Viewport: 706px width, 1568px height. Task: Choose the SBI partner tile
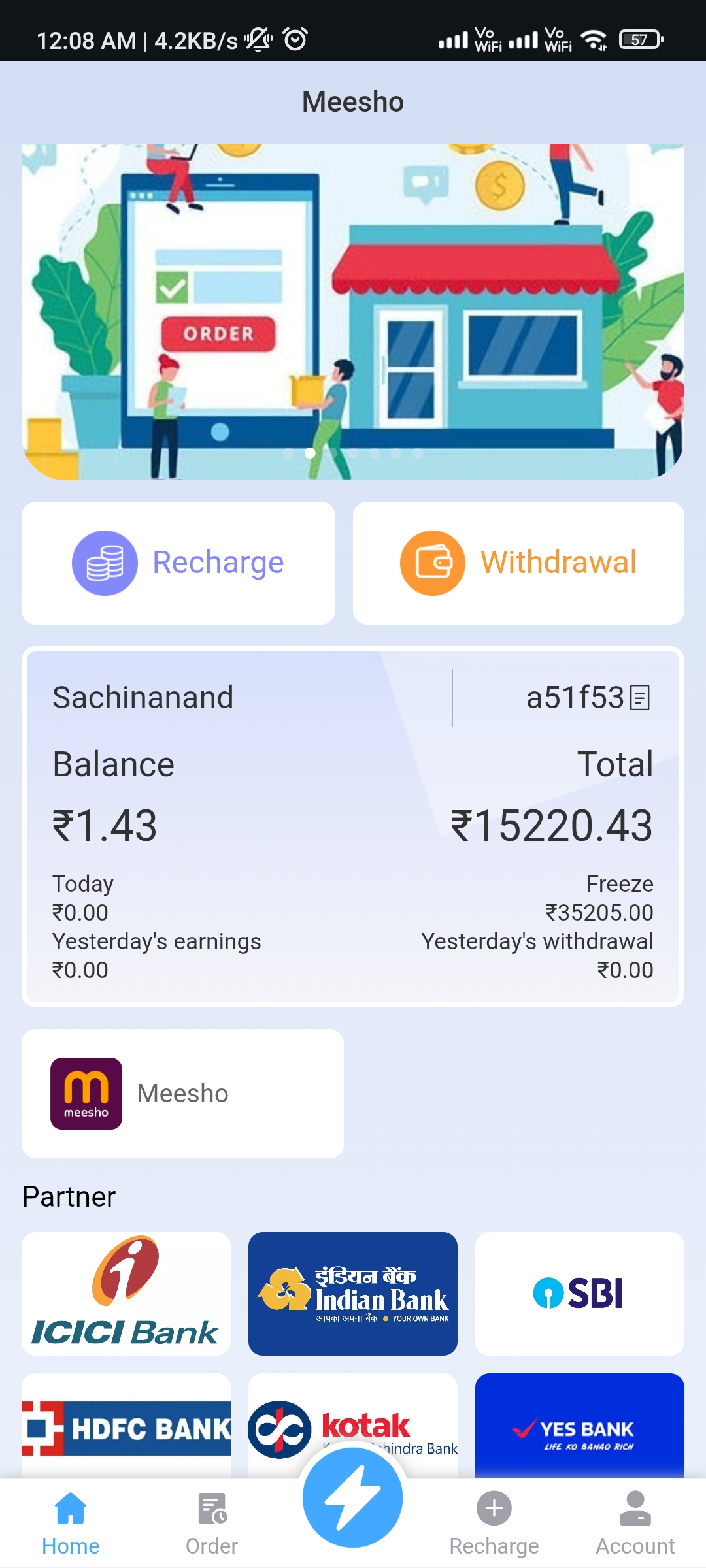579,1293
